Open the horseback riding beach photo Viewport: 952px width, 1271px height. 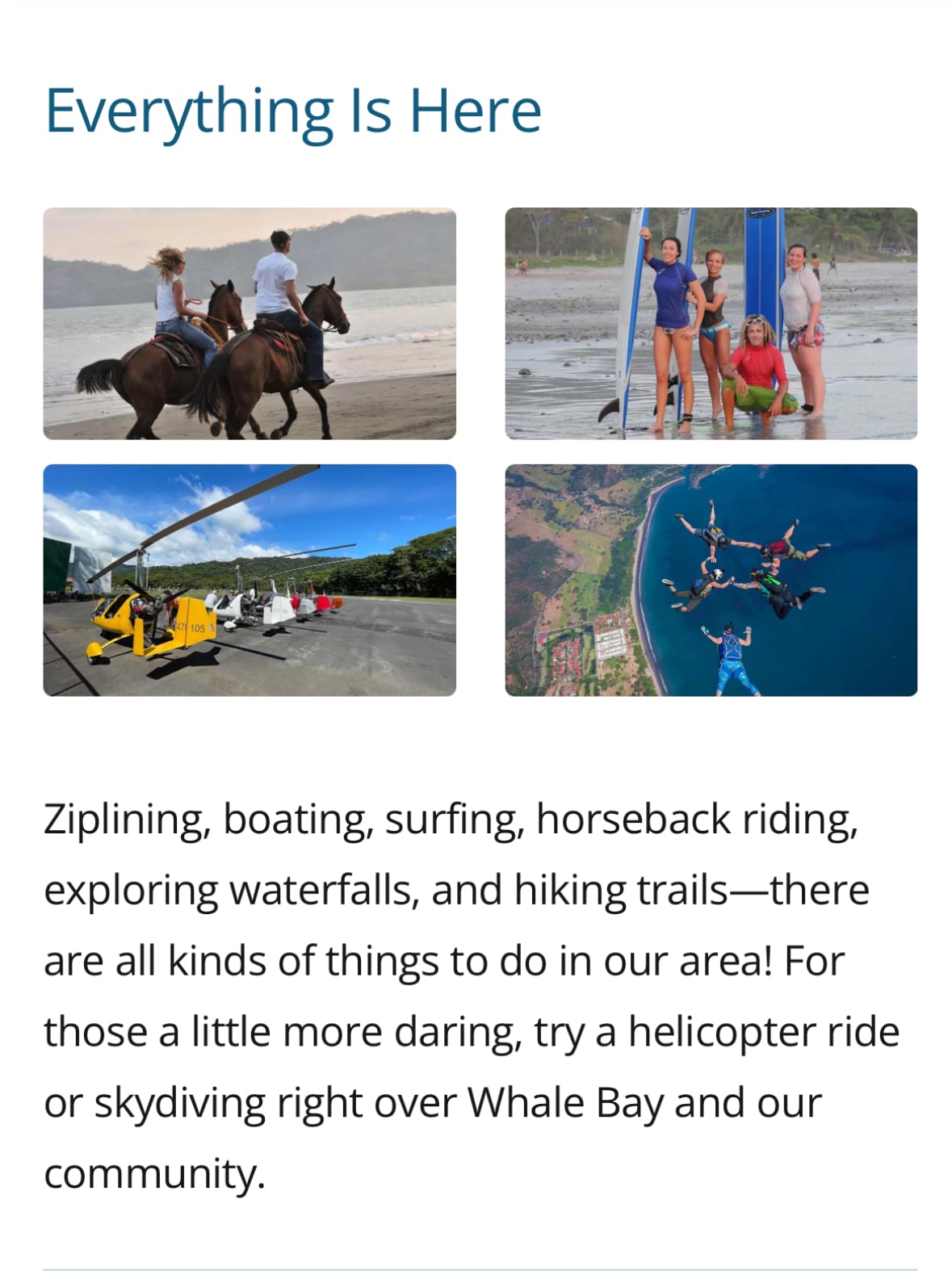(249, 324)
